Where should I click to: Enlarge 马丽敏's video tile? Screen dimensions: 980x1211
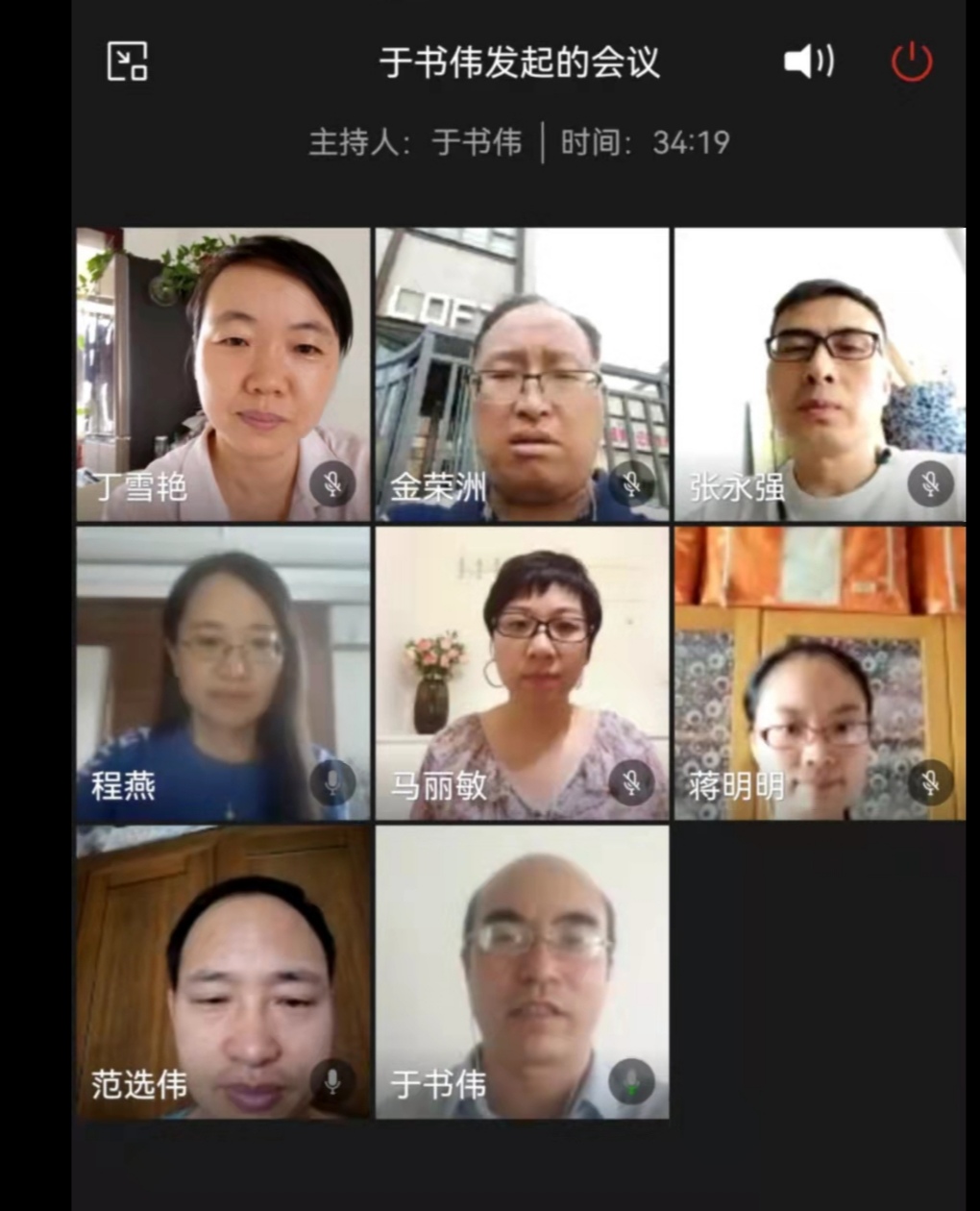click(522, 673)
